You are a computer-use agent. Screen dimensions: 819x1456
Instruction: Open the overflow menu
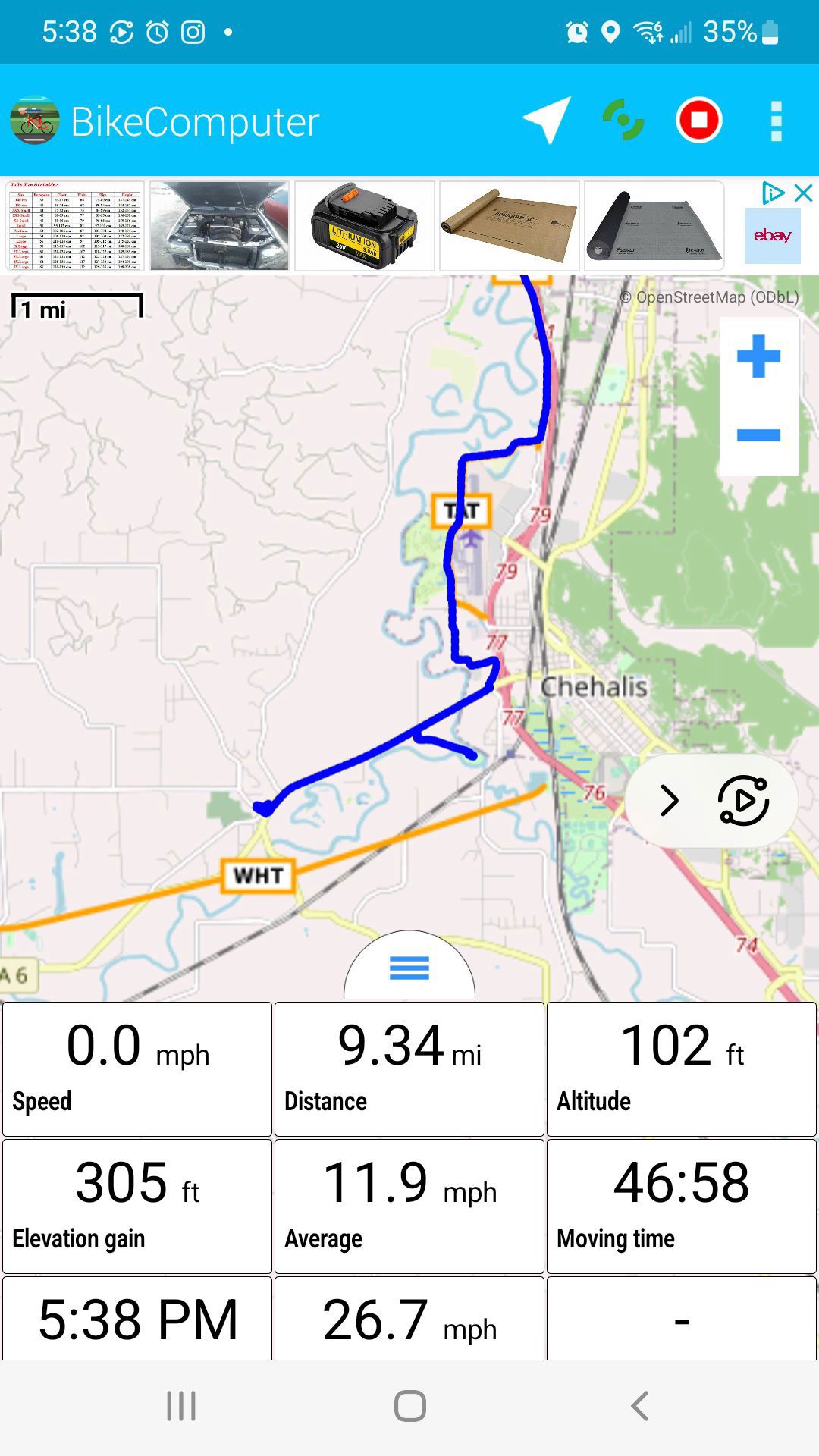click(776, 121)
